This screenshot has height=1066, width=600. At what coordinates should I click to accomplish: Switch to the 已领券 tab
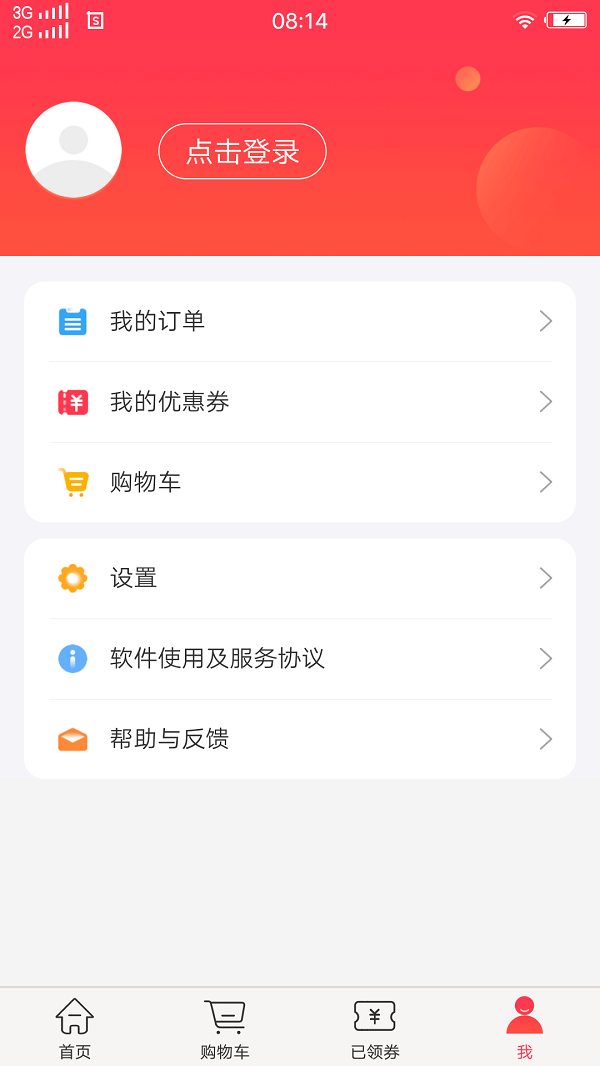coord(375,1027)
